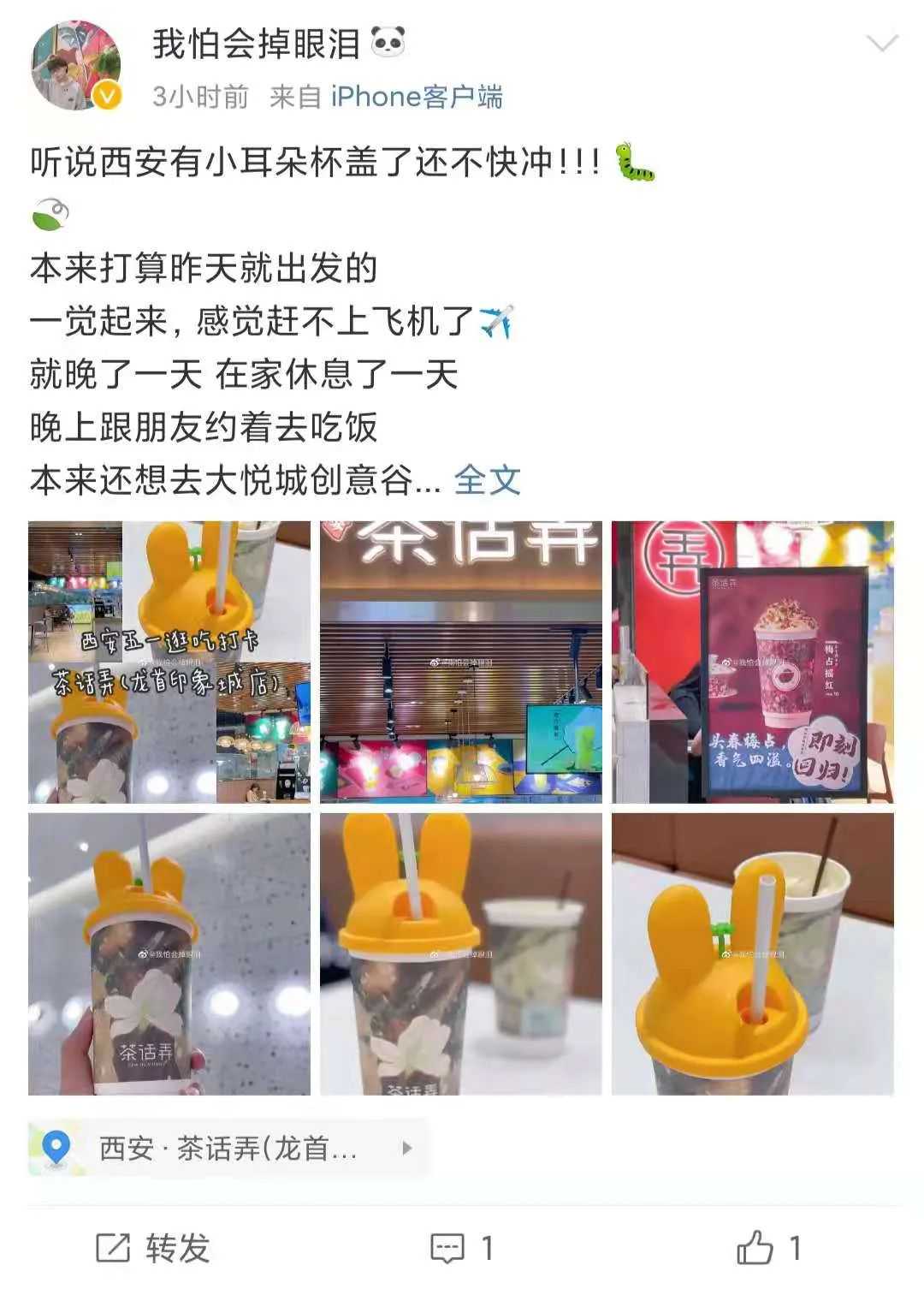This screenshot has width=924, height=1289.
Task: Open location tag 西安·茶话弄
Action: pos(227,1148)
